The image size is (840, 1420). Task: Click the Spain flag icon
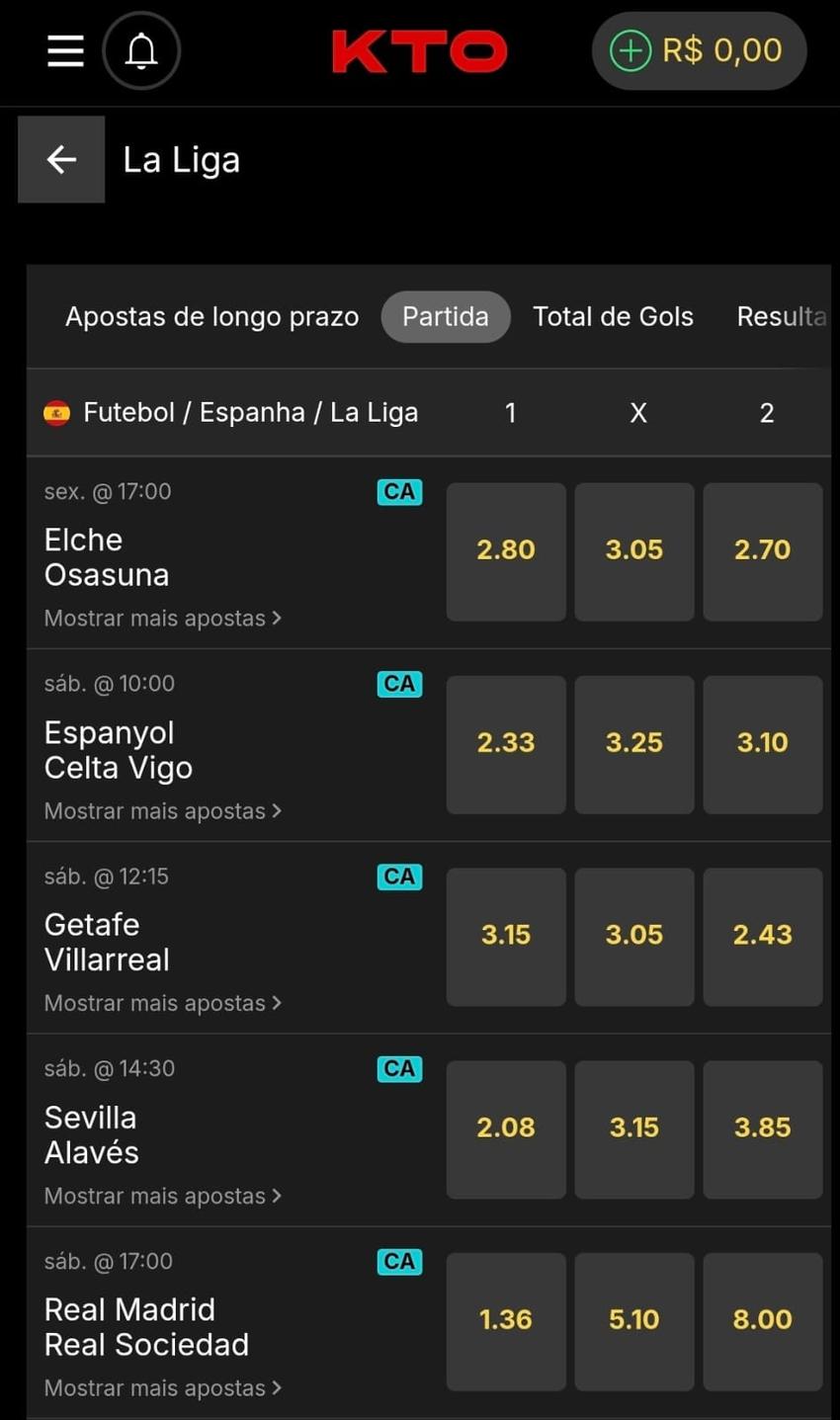56,411
